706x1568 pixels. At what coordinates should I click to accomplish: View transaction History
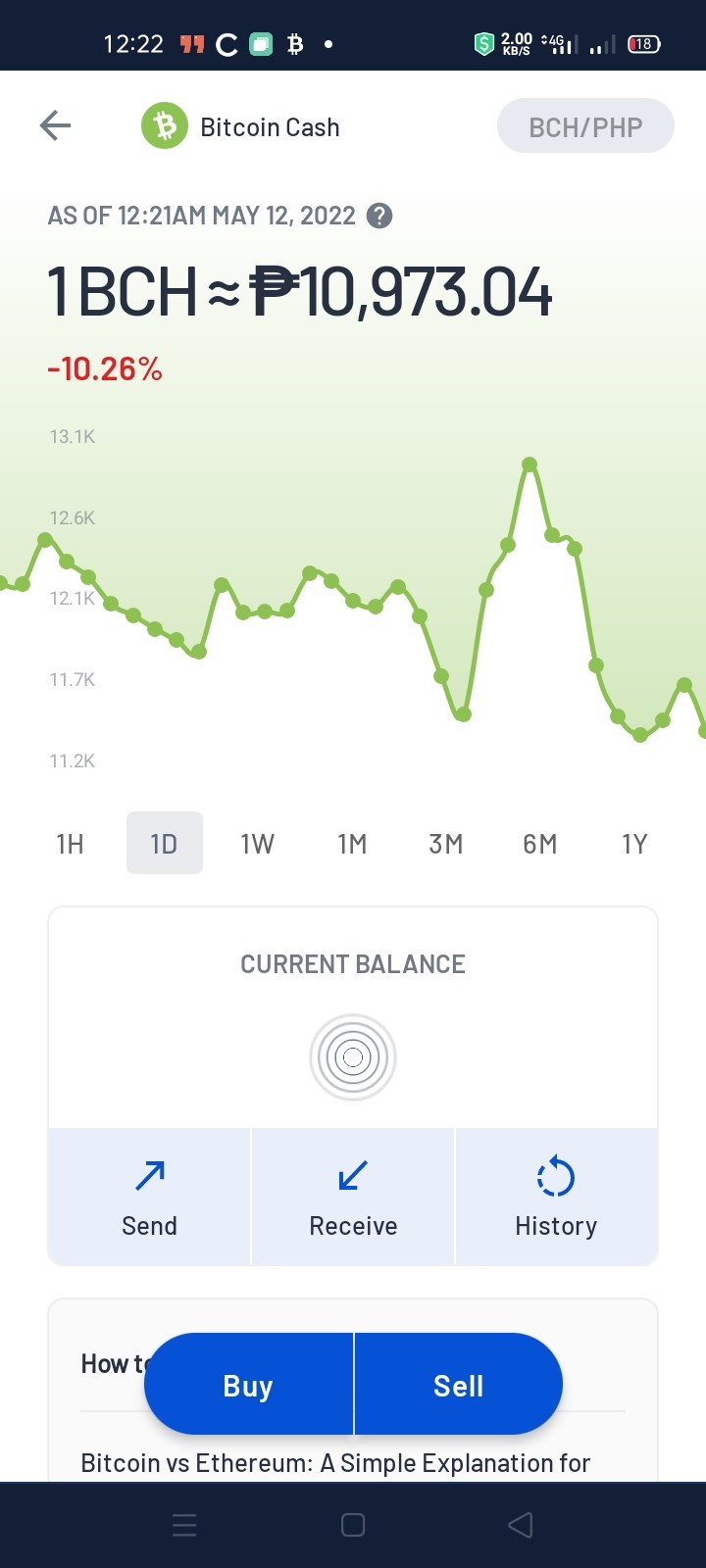pyautogui.click(x=556, y=1197)
